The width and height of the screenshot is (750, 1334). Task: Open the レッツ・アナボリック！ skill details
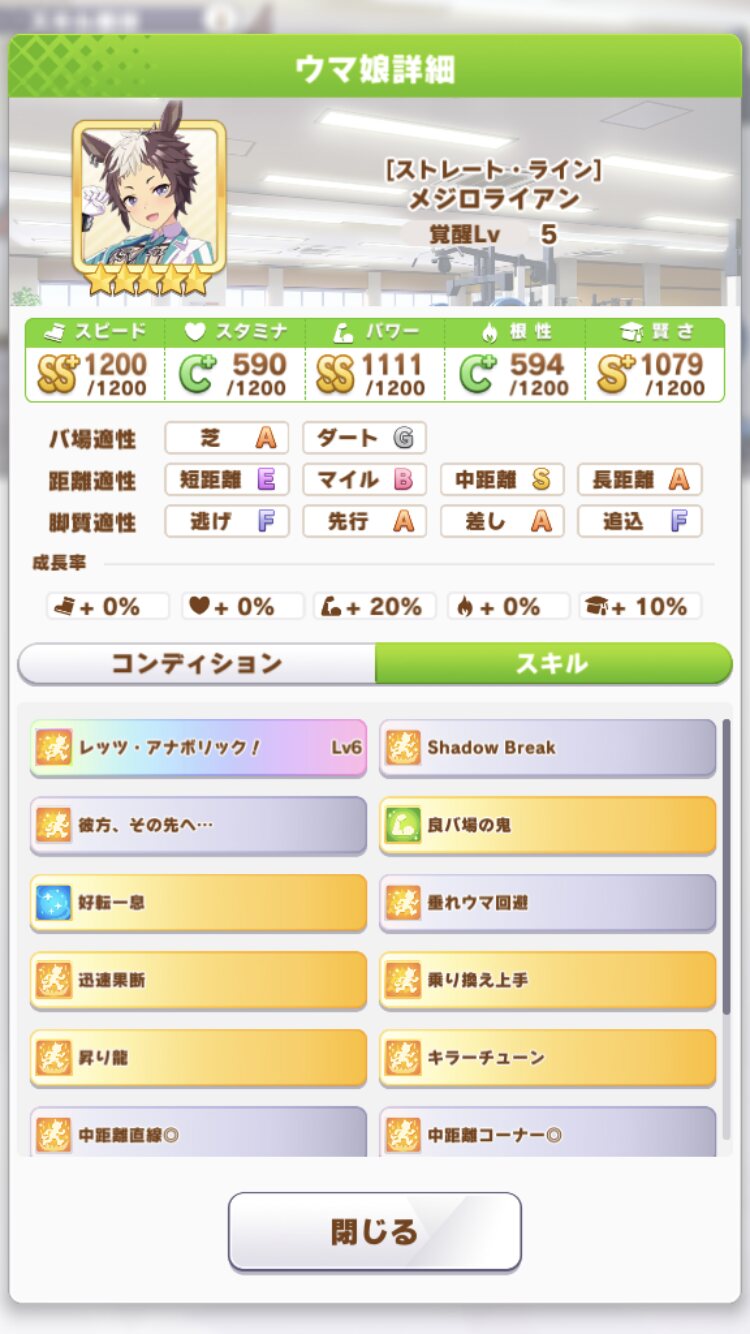pos(198,747)
